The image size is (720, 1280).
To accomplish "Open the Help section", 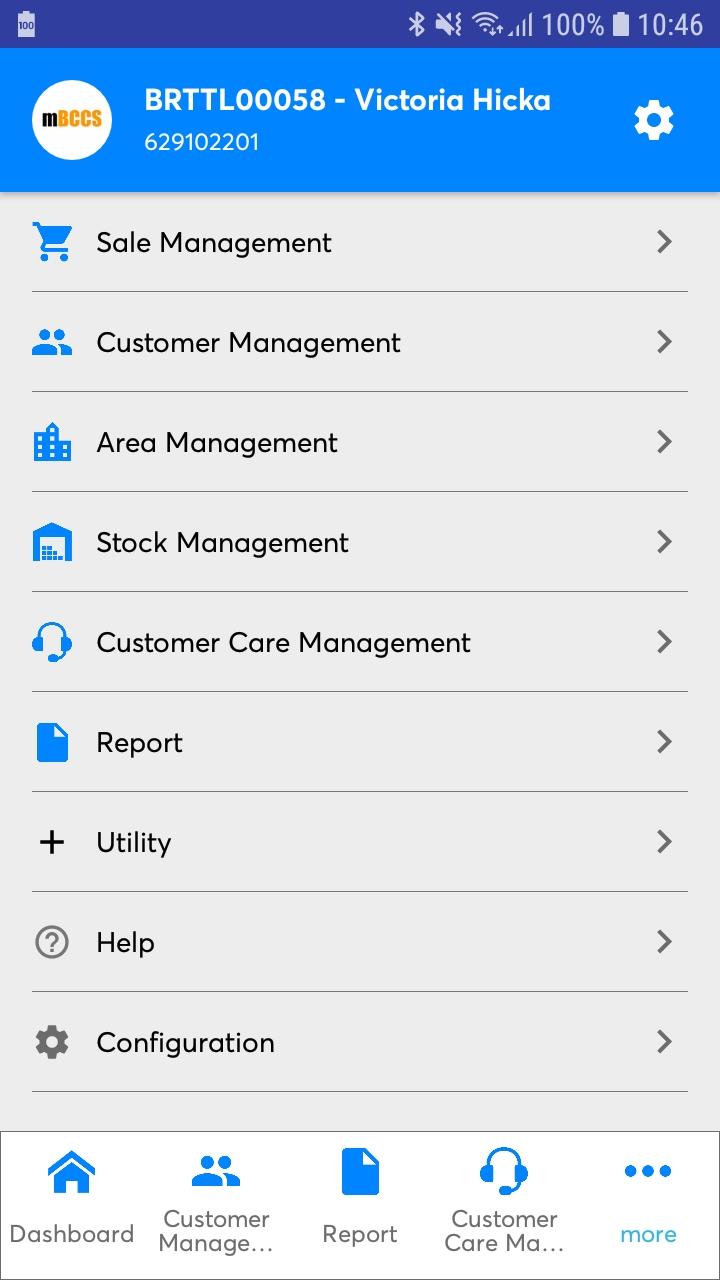I will [360, 942].
